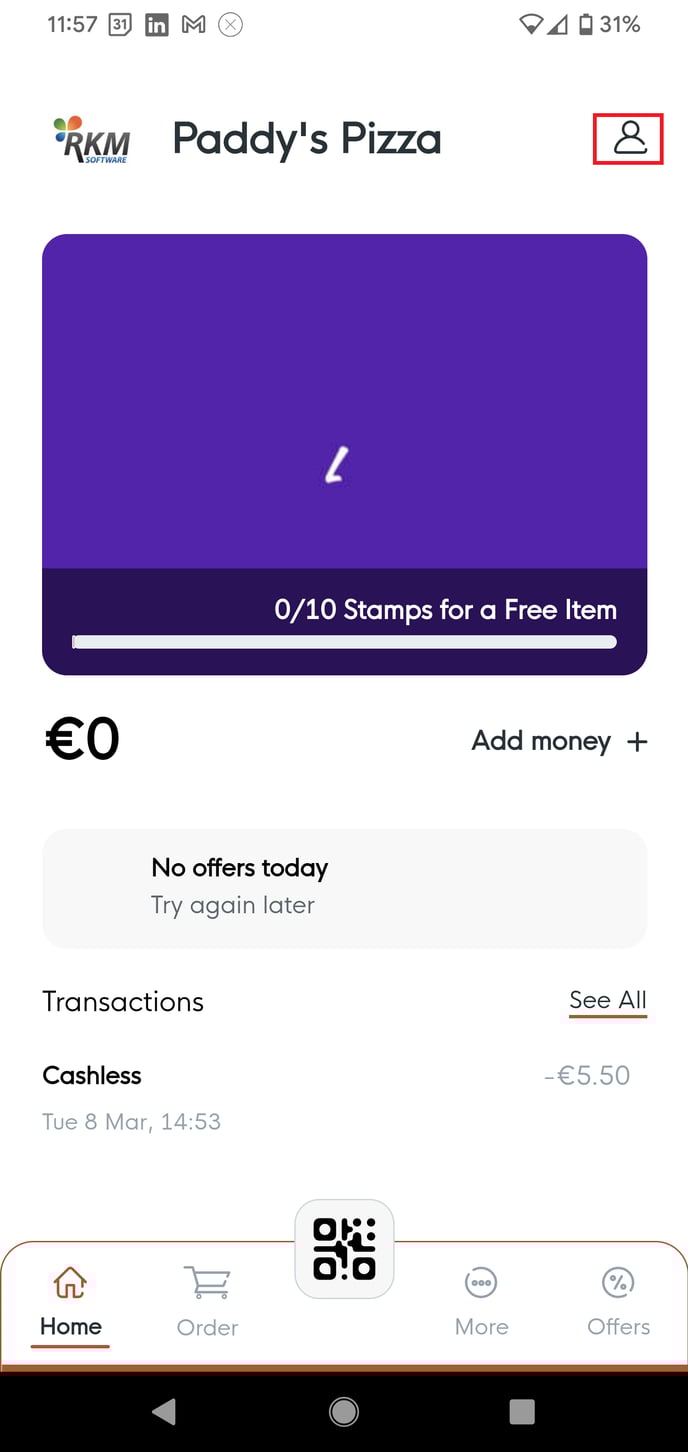Switch to the Order tab
This screenshot has width=688, height=1452.
tap(207, 1299)
